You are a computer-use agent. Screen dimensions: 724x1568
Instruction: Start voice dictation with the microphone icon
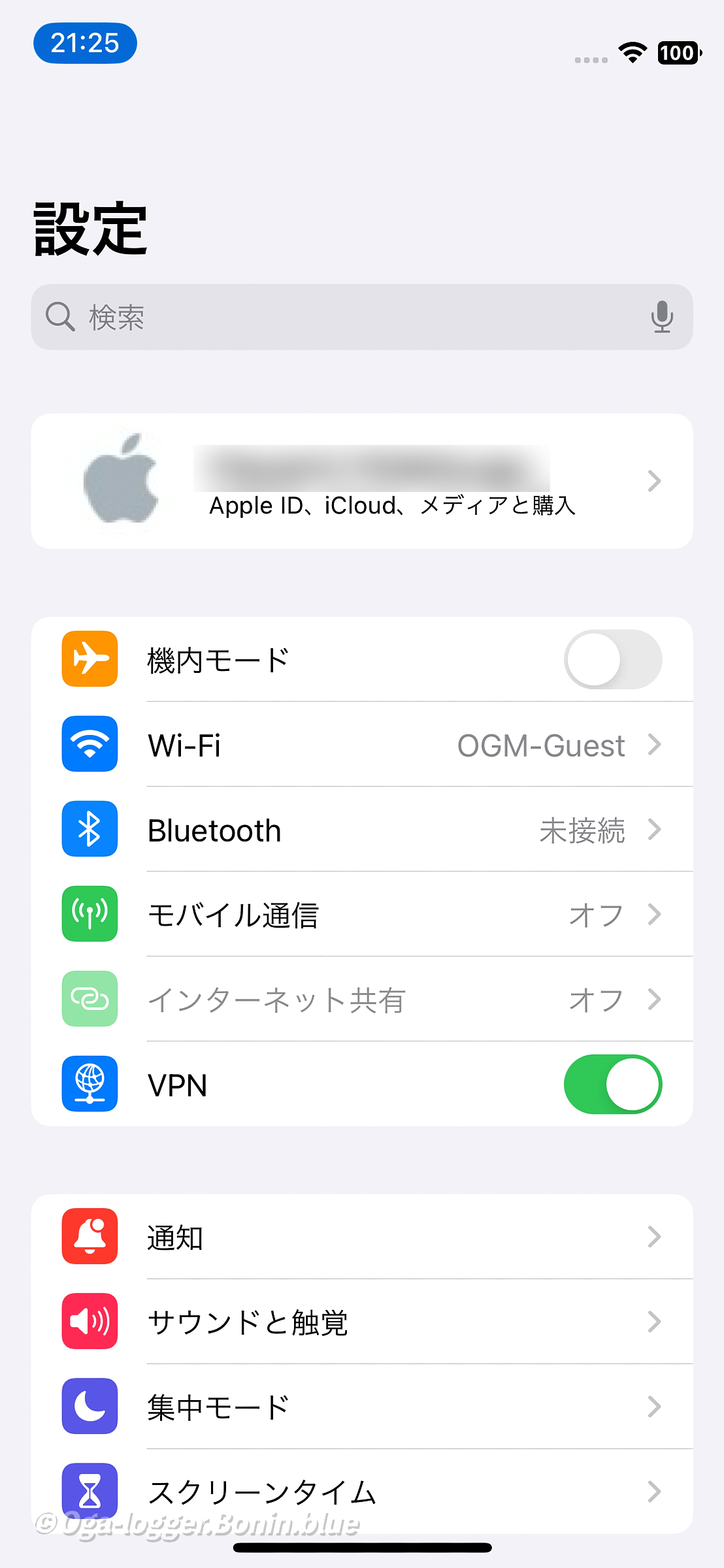tap(661, 318)
